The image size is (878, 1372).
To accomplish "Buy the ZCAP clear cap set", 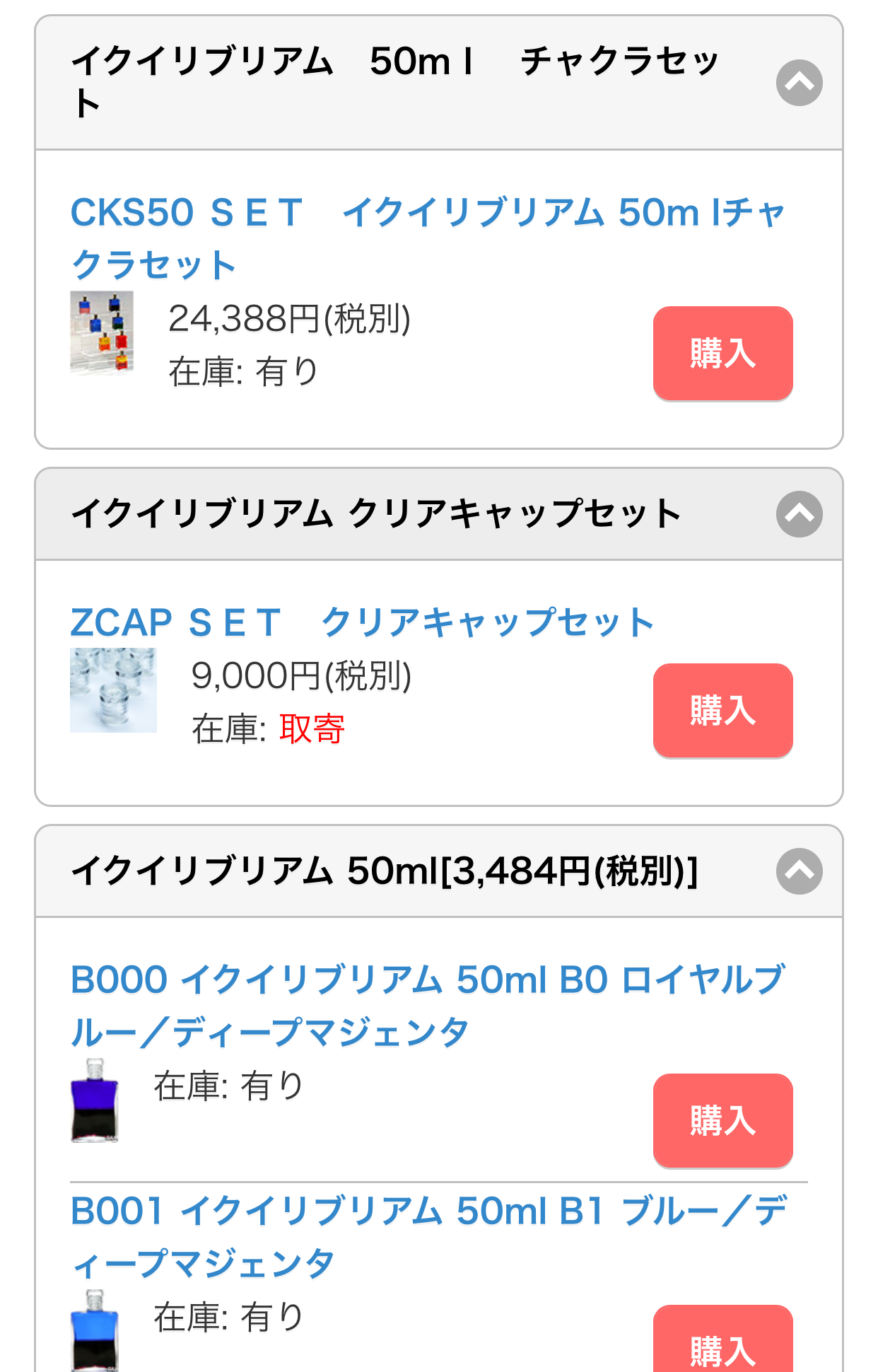I will click(722, 710).
